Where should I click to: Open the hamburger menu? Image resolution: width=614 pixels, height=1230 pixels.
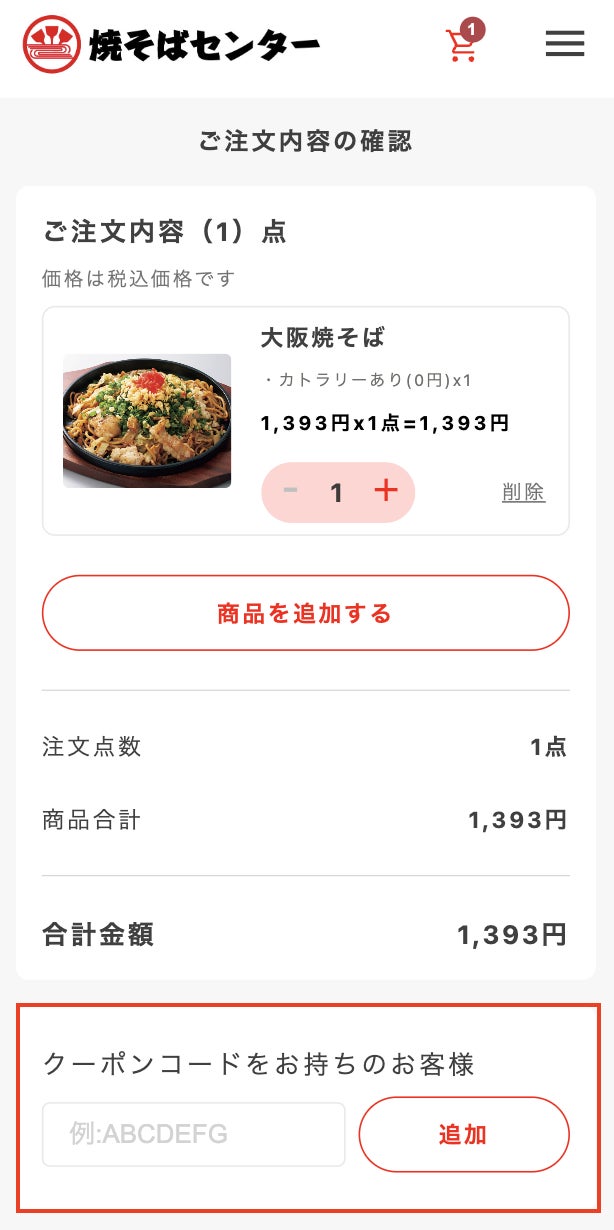click(x=565, y=44)
